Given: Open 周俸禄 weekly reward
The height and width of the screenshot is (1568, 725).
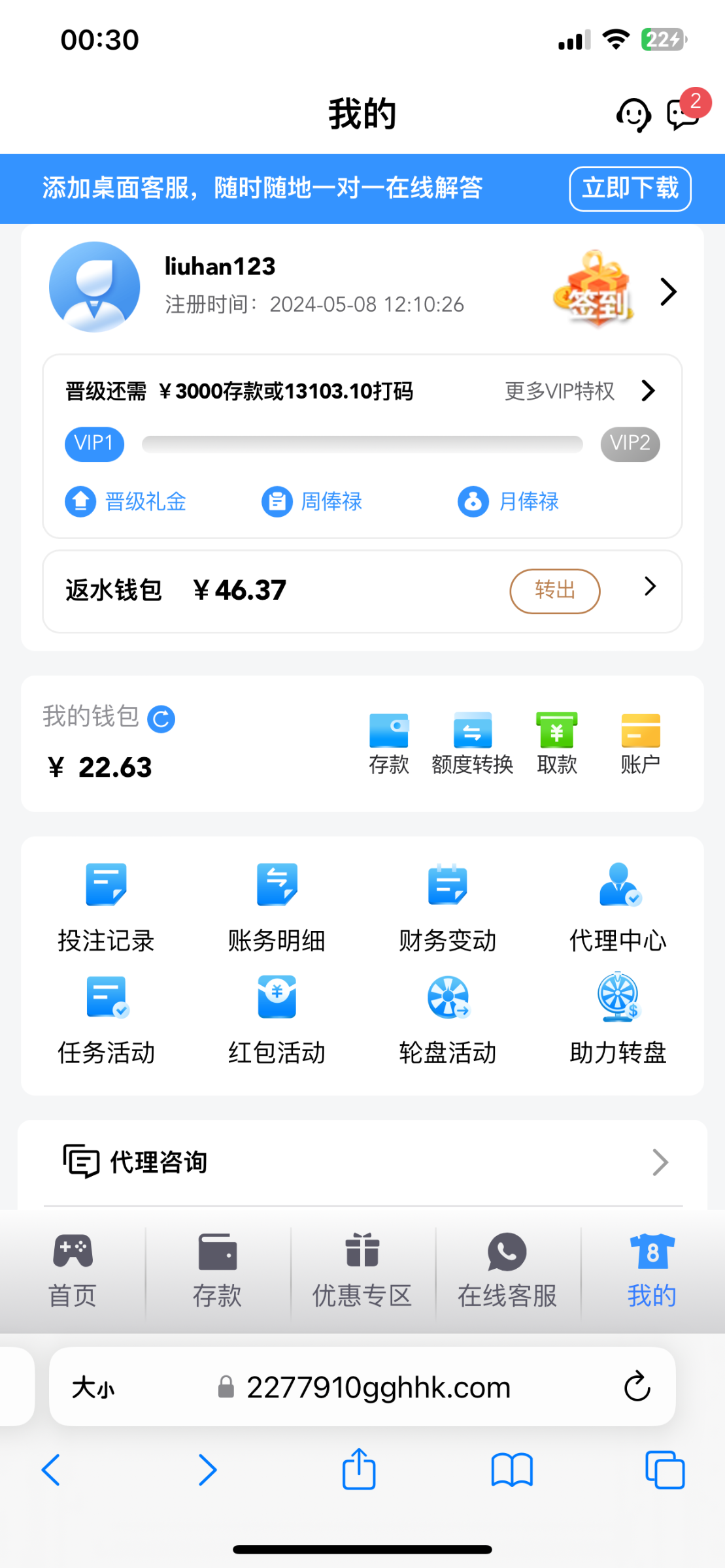Looking at the screenshot, I should coord(312,502).
